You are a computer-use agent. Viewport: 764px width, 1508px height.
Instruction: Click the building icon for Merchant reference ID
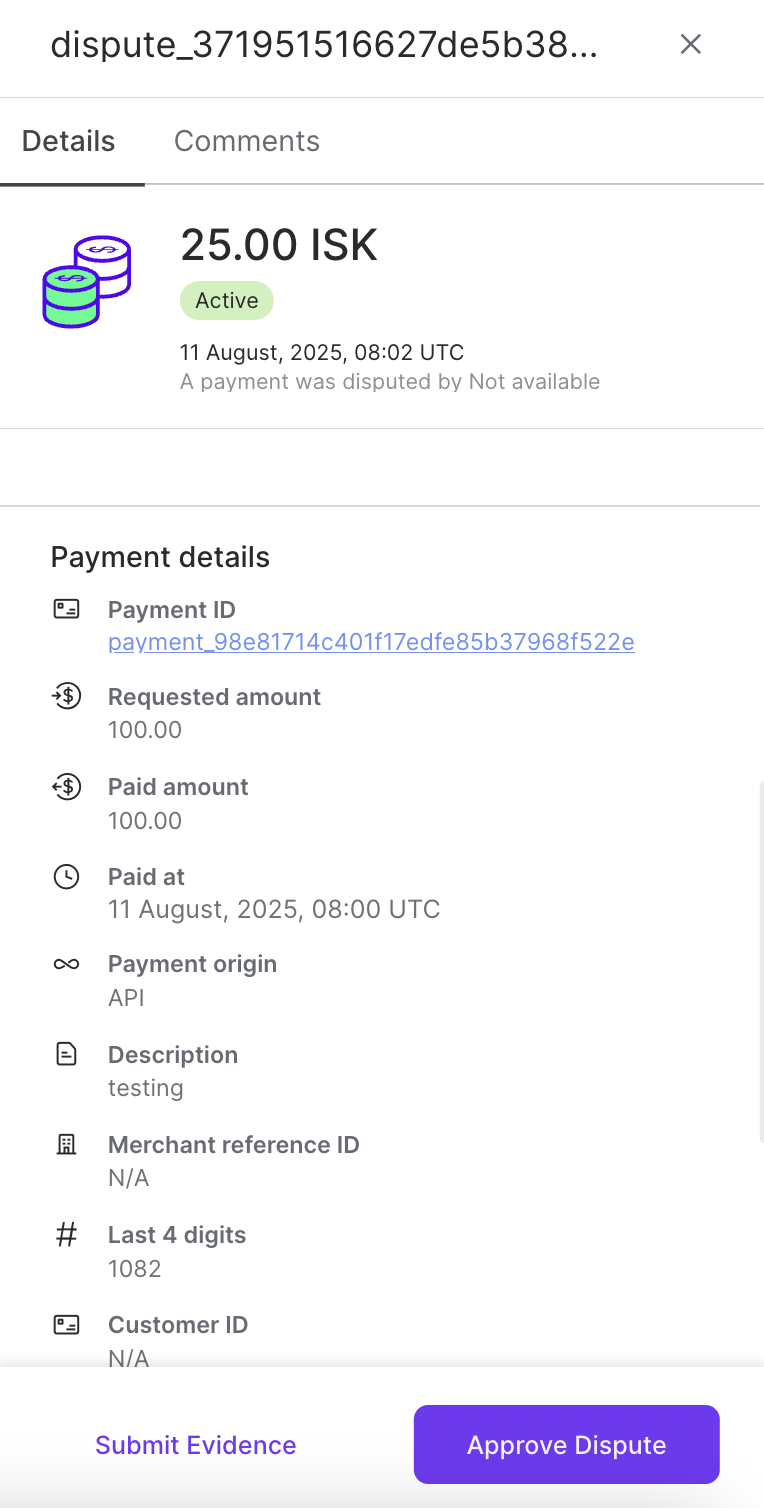pos(66,1144)
